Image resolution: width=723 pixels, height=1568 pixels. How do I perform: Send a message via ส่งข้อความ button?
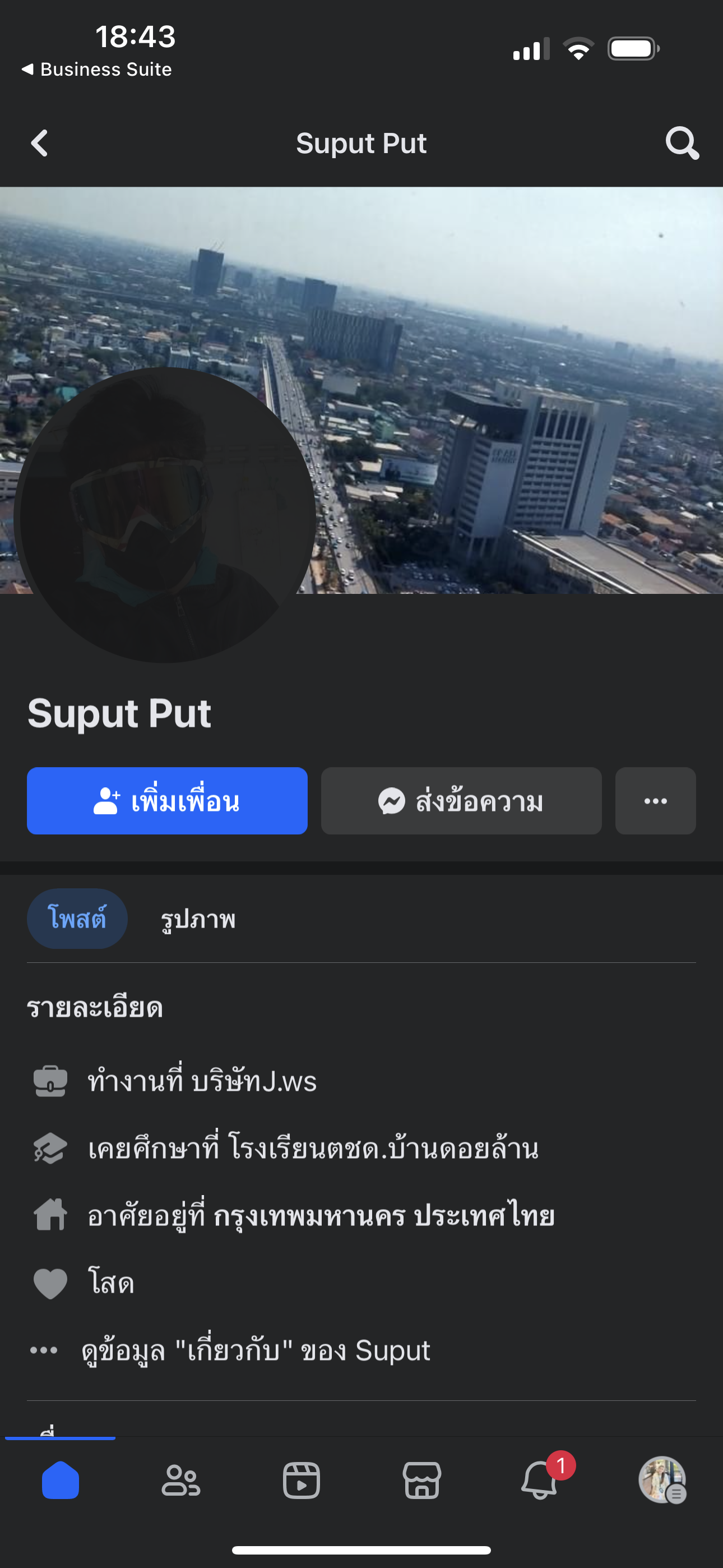pyautogui.click(x=461, y=800)
